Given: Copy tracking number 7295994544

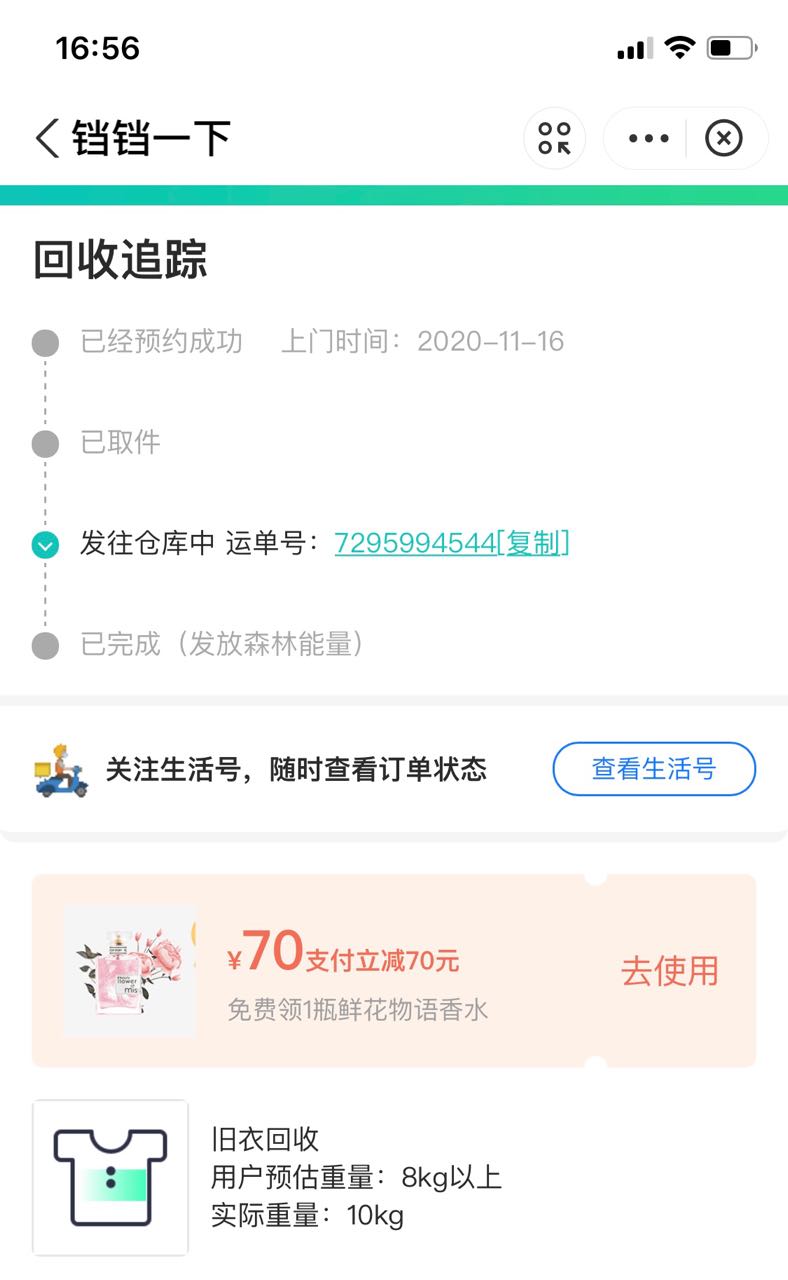Looking at the screenshot, I should [532, 543].
